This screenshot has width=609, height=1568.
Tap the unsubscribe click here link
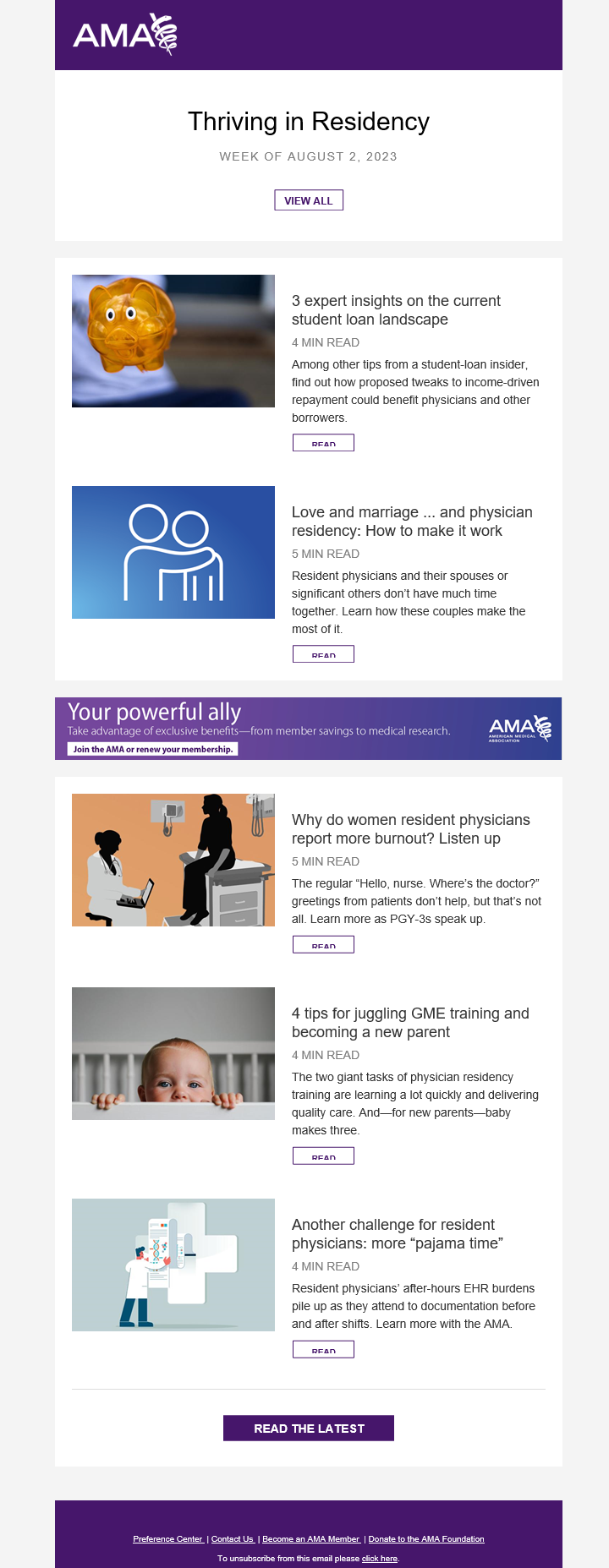pyautogui.click(x=380, y=1559)
